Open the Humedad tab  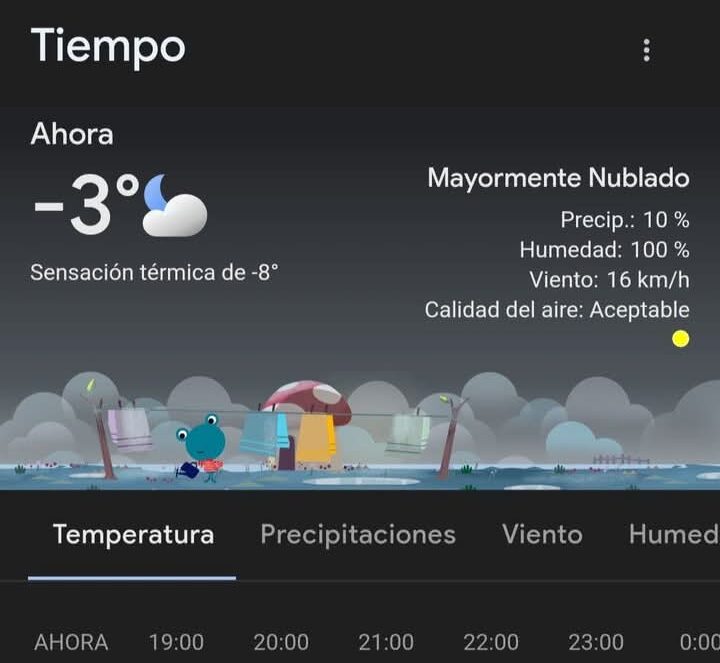pos(674,535)
